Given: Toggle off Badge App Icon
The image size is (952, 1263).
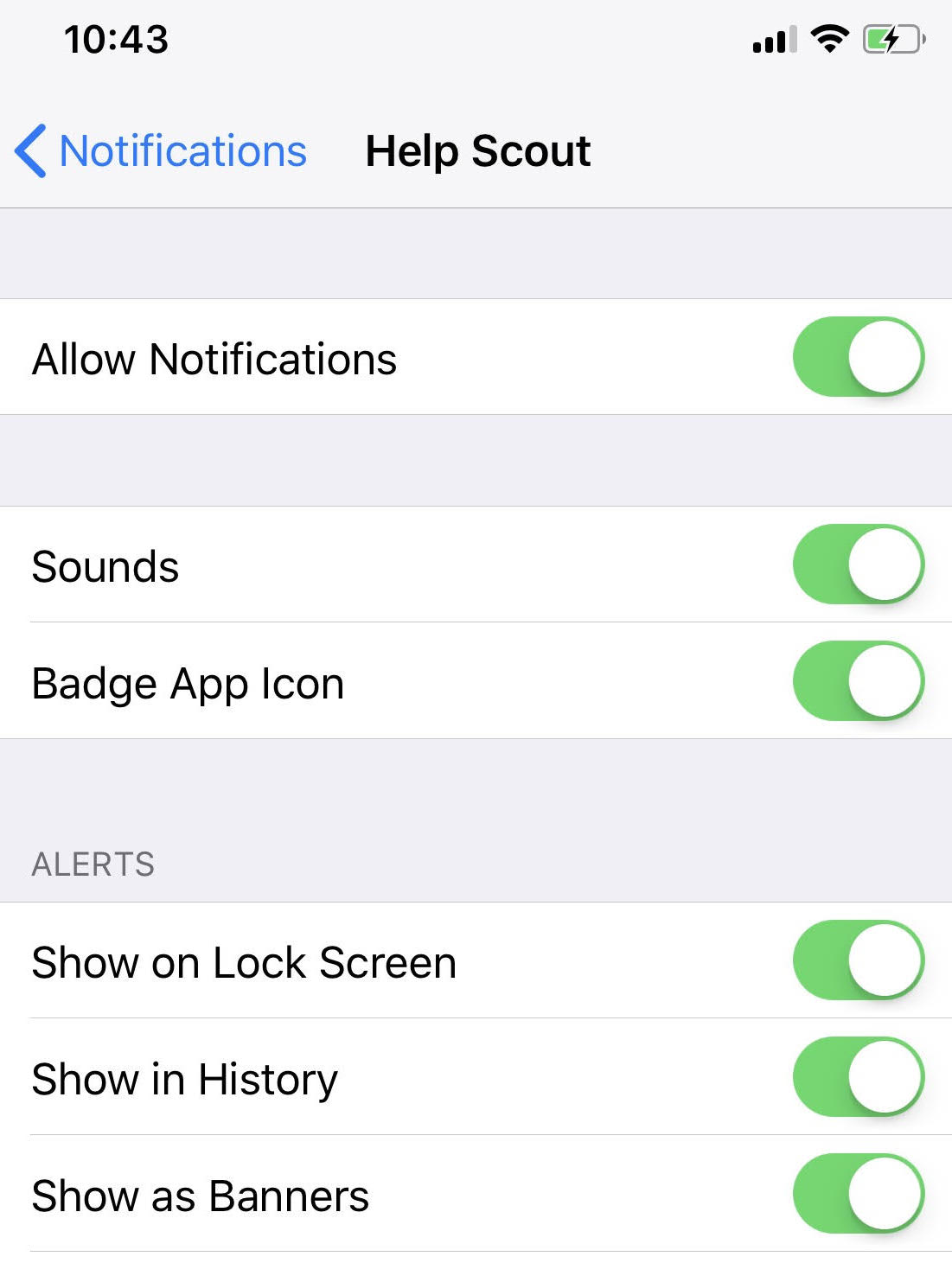Looking at the screenshot, I should click(x=858, y=681).
